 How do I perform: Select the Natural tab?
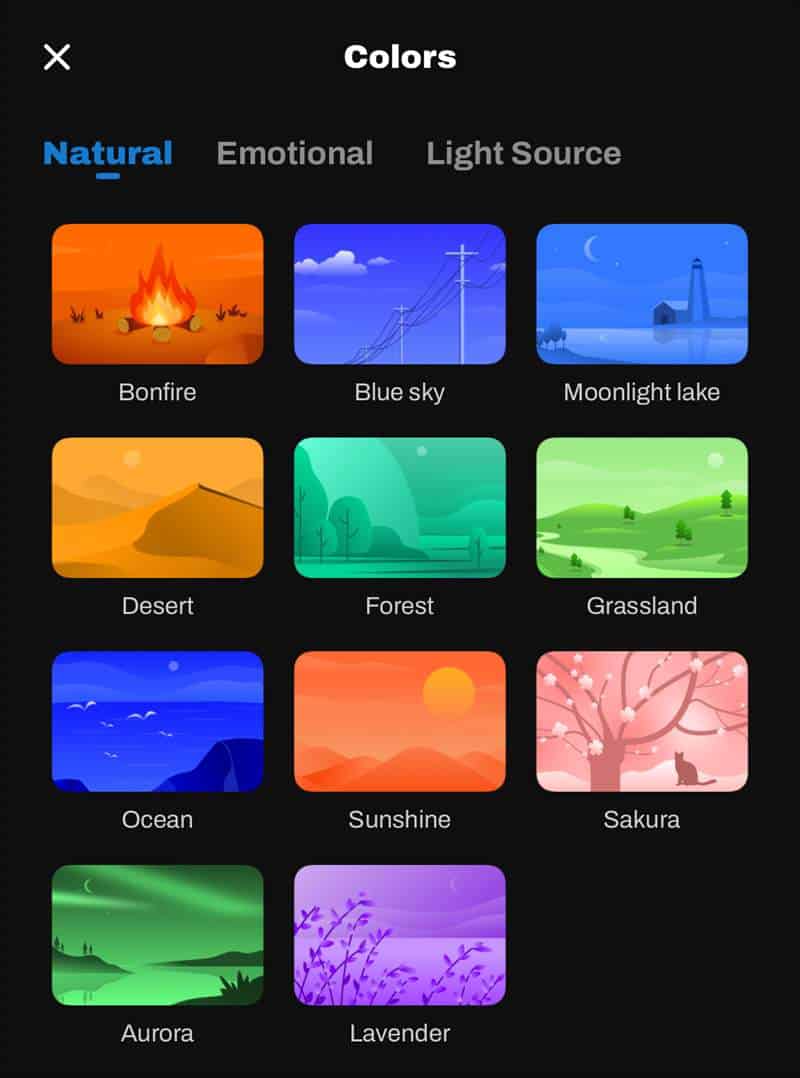pyautogui.click(x=108, y=153)
